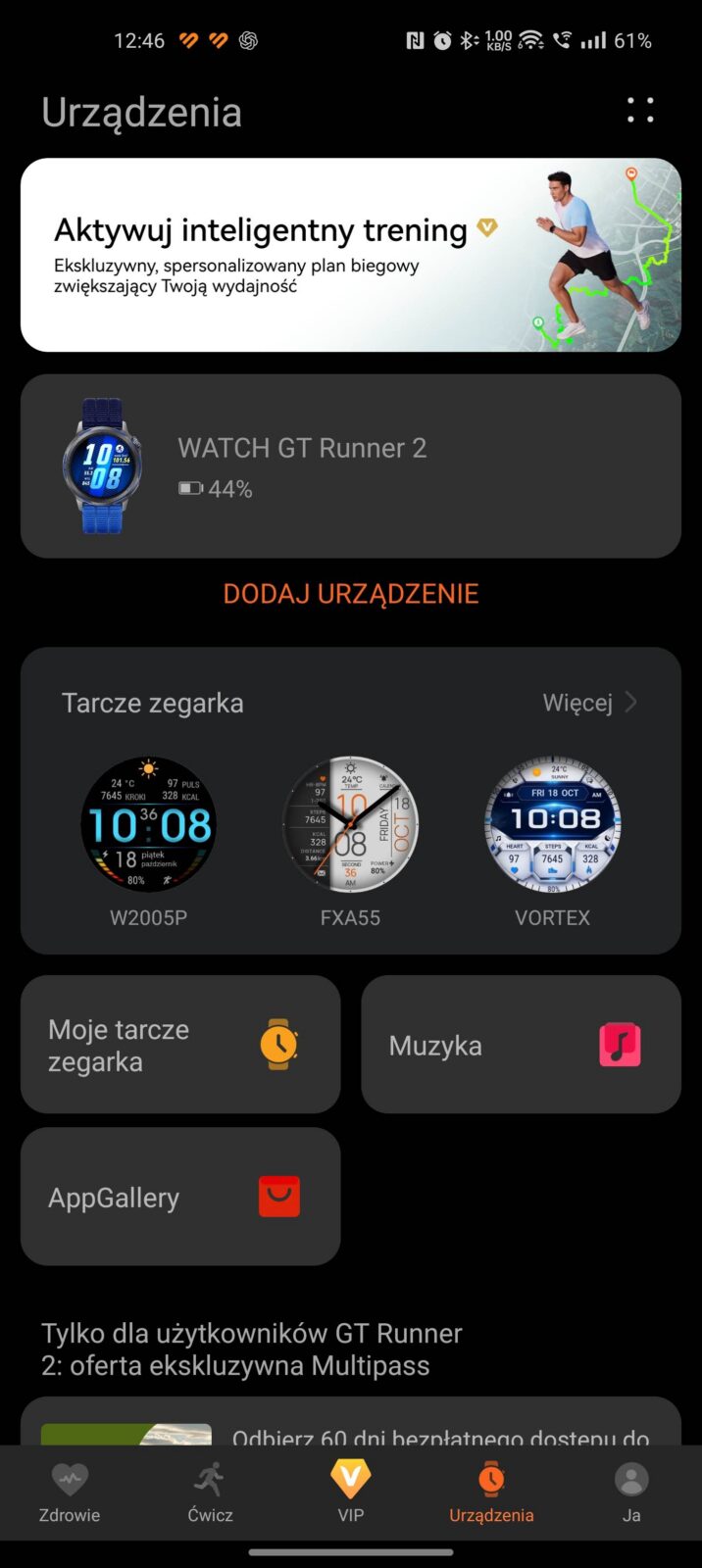Screen dimensions: 702x1568
Task: Go to the VIP tab
Action: 350,1493
